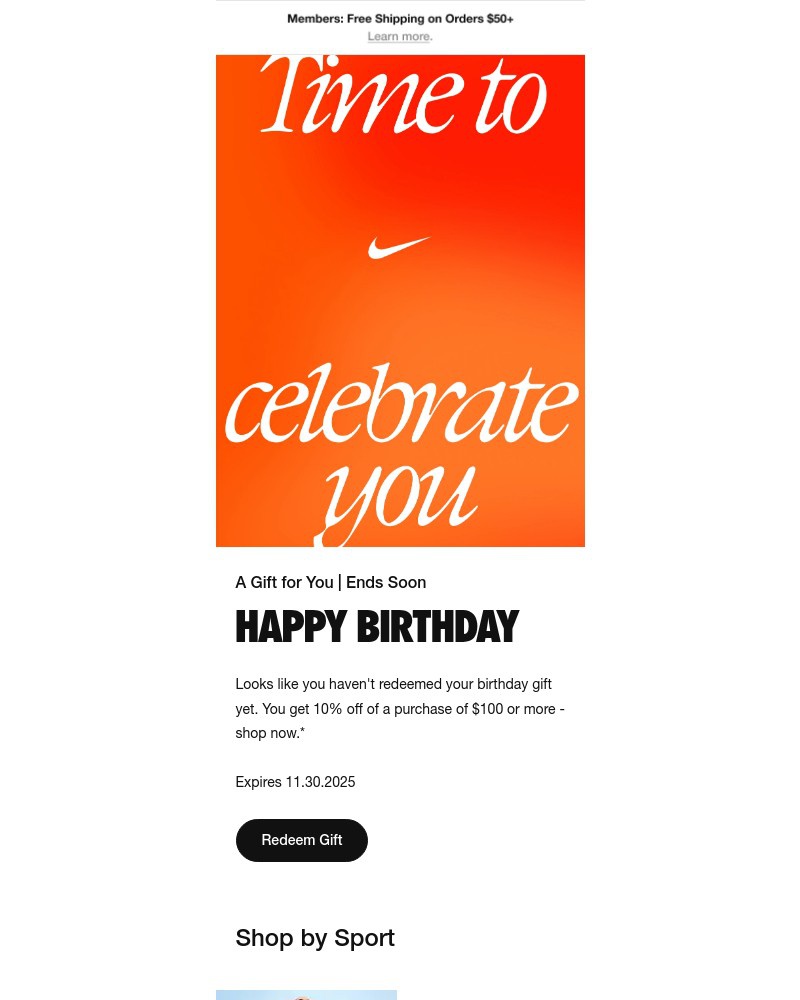Select the orange birthday hero banner
This screenshot has width=800, height=1000.
click(400, 300)
